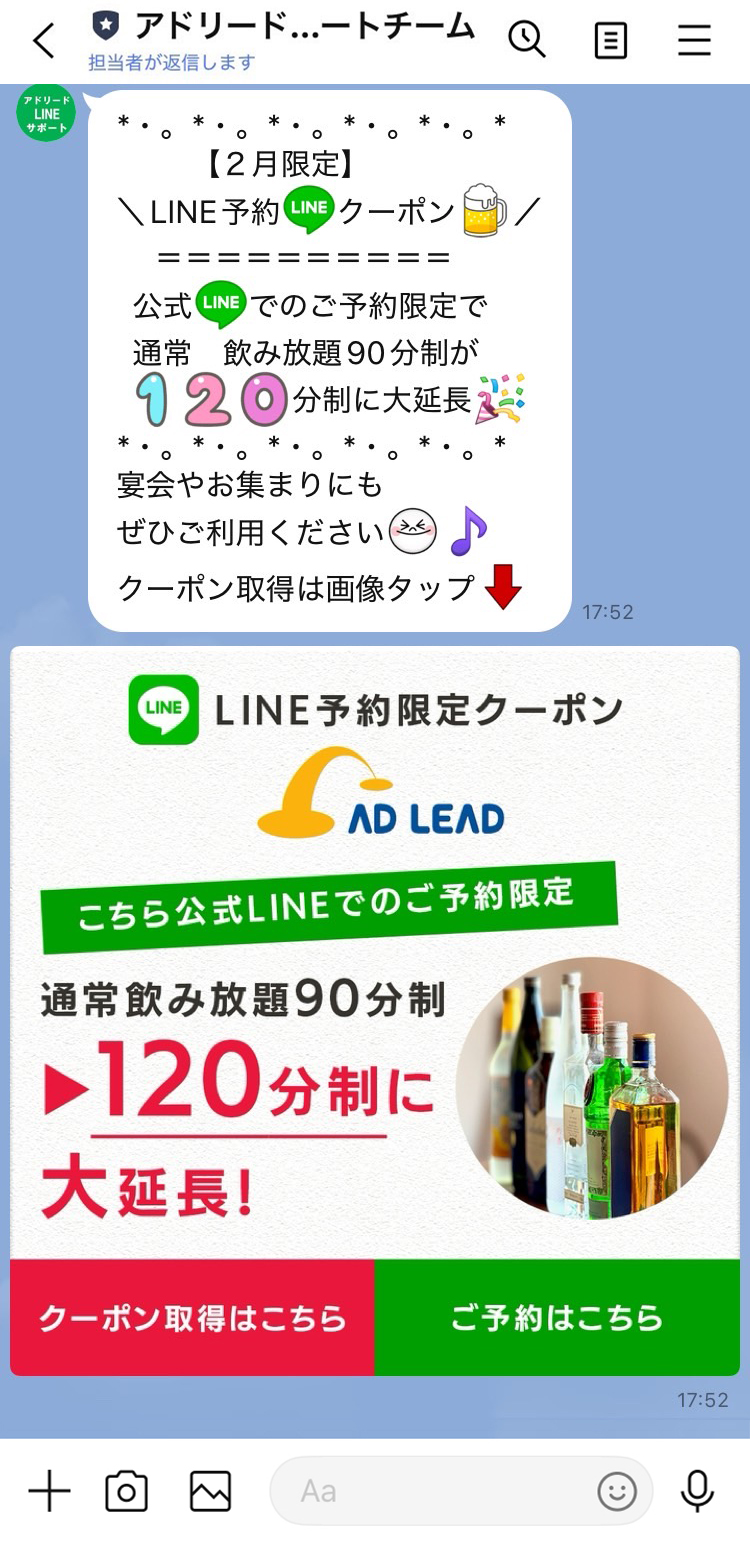Tap クーポン取得はこちら button
Image resolution: width=750 pixels, height=1541 pixels.
[192, 1317]
